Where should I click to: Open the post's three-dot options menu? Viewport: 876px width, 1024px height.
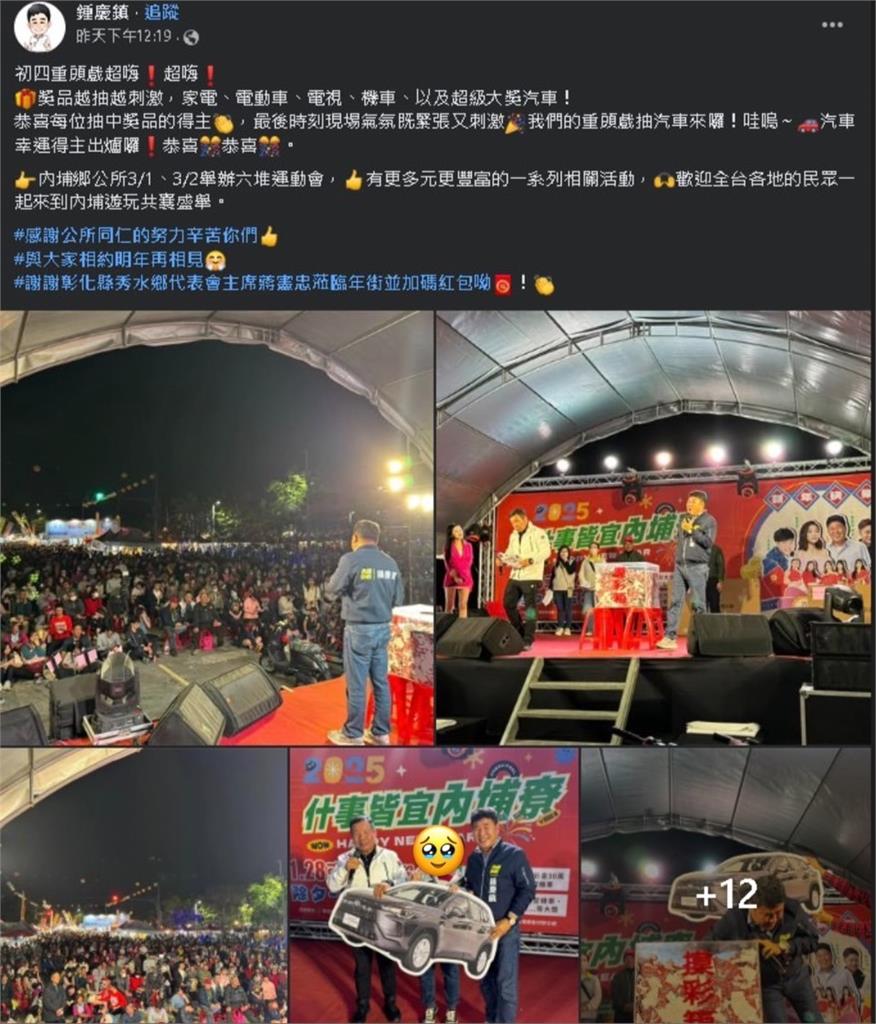pos(832,25)
